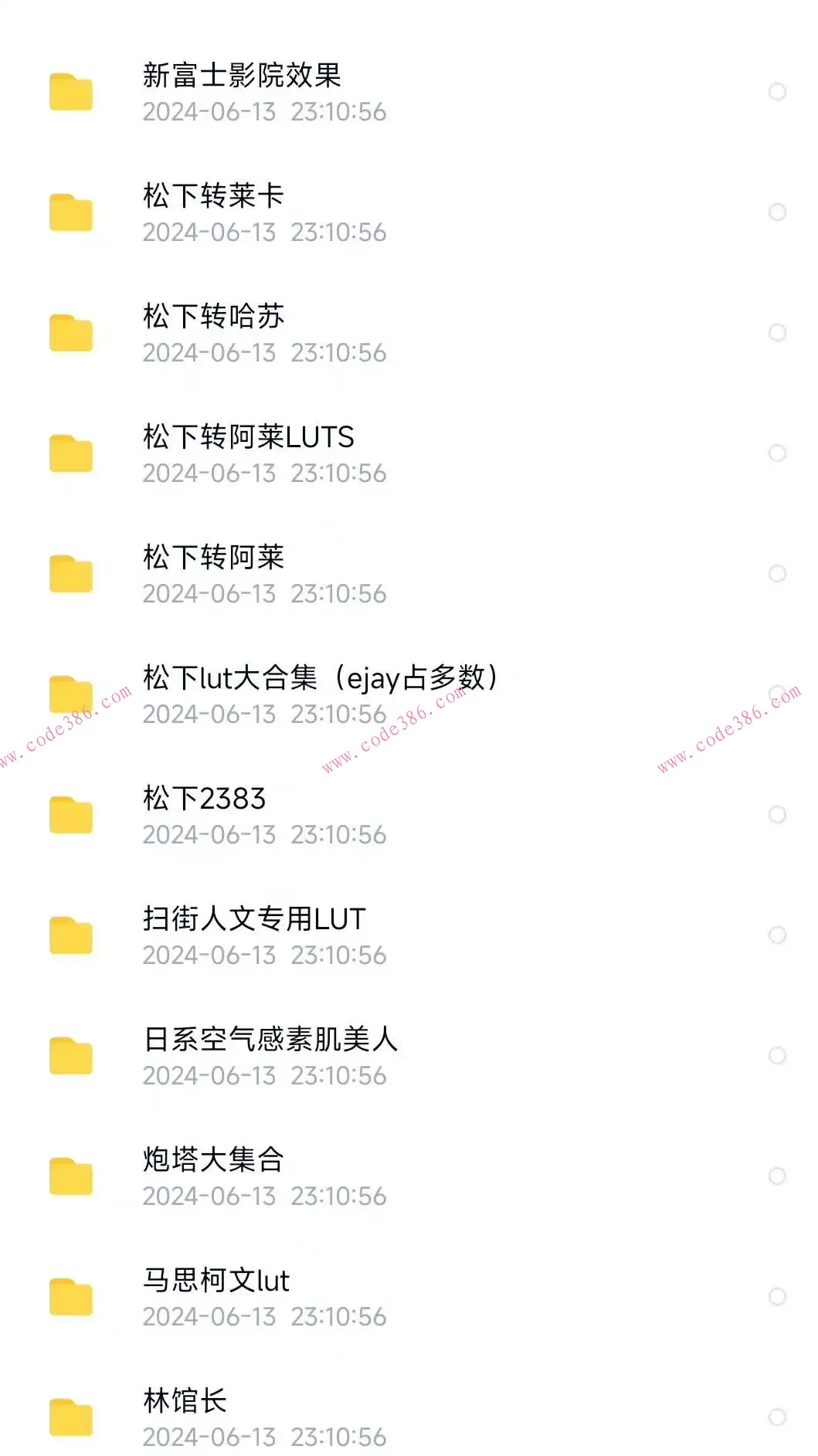Open the 松下转哈苏 folder icon
Viewport: 818px width, 1456px height.
[71, 334]
